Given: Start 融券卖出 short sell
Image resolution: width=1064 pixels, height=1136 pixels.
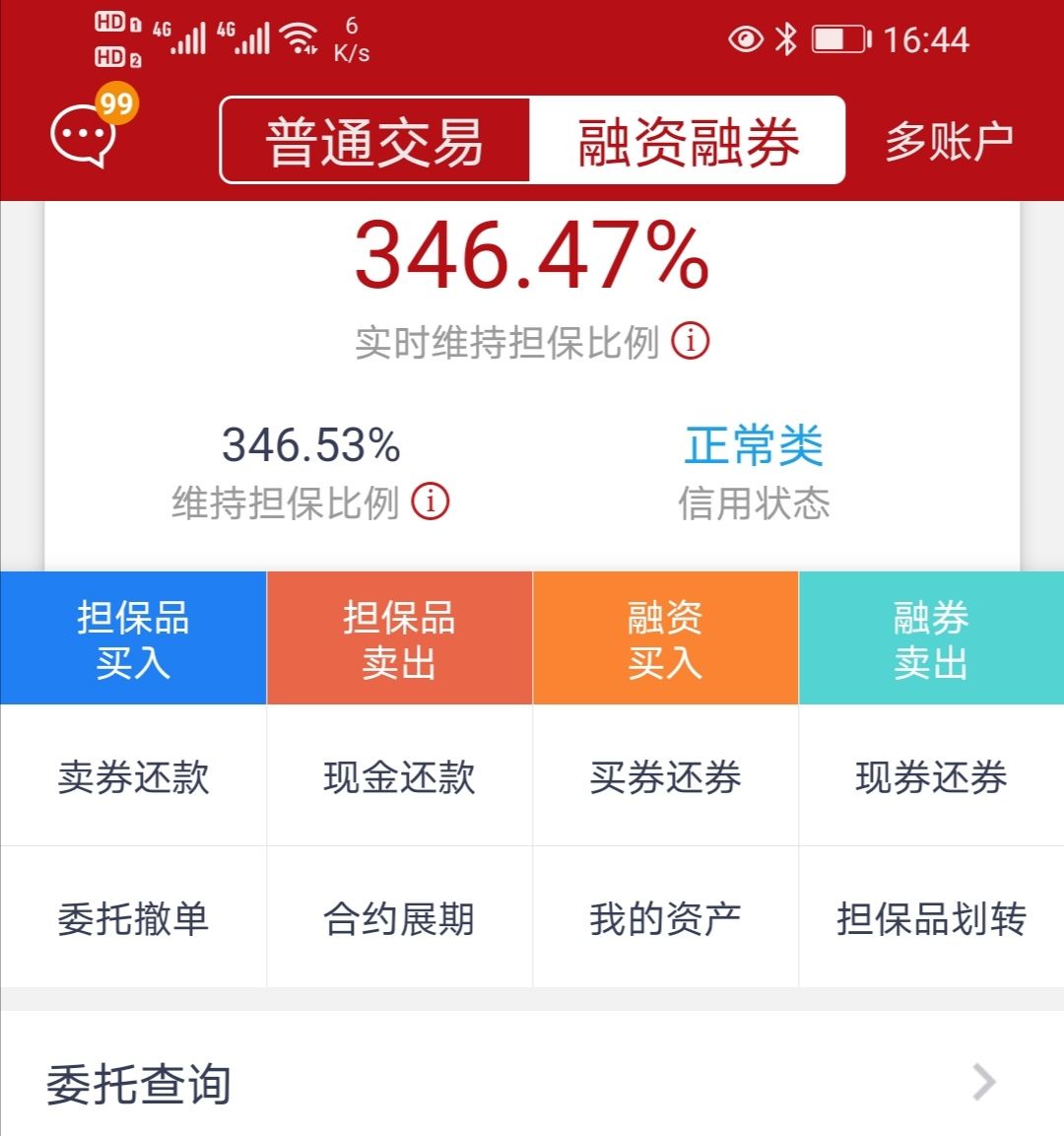Looking at the screenshot, I should [x=931, y=638].
